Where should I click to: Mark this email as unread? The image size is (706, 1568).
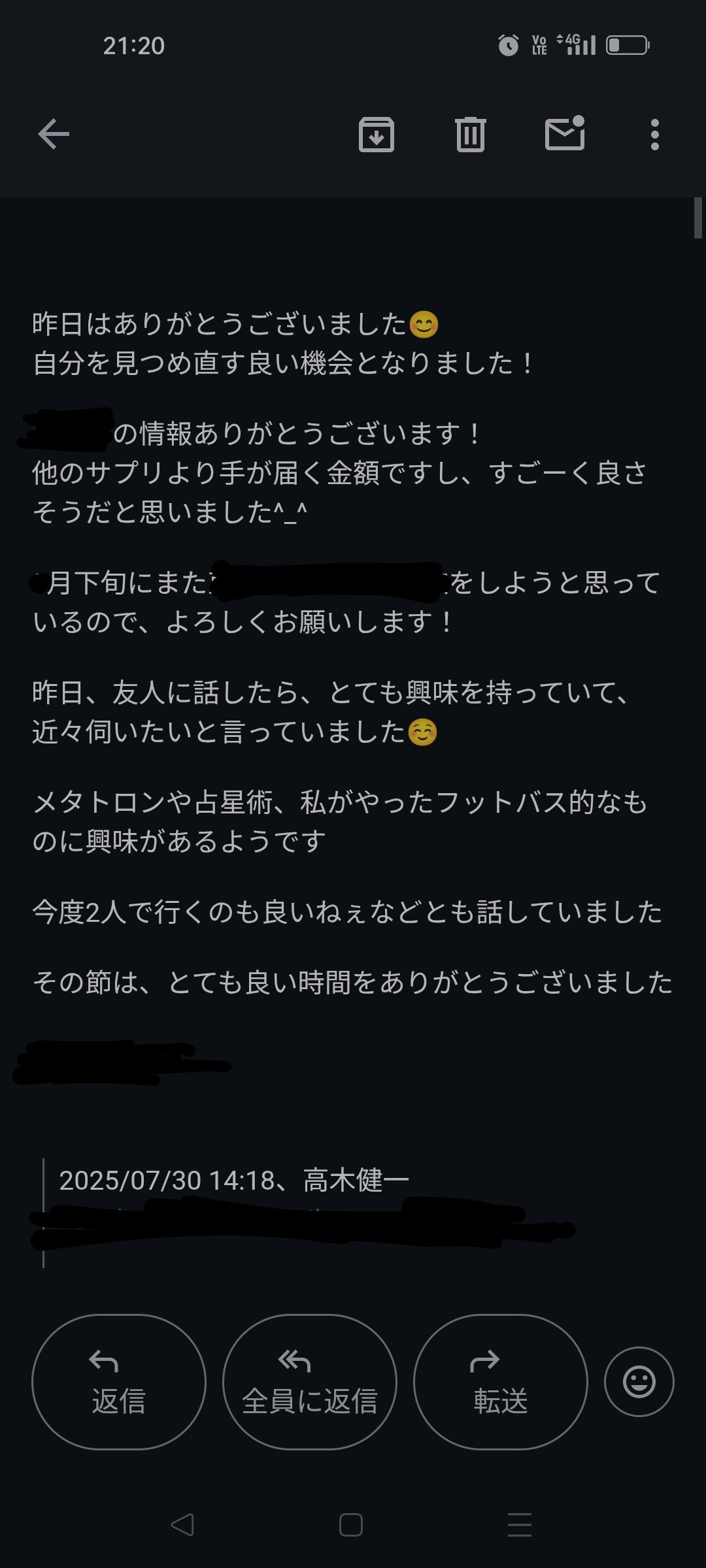[565, 133]
